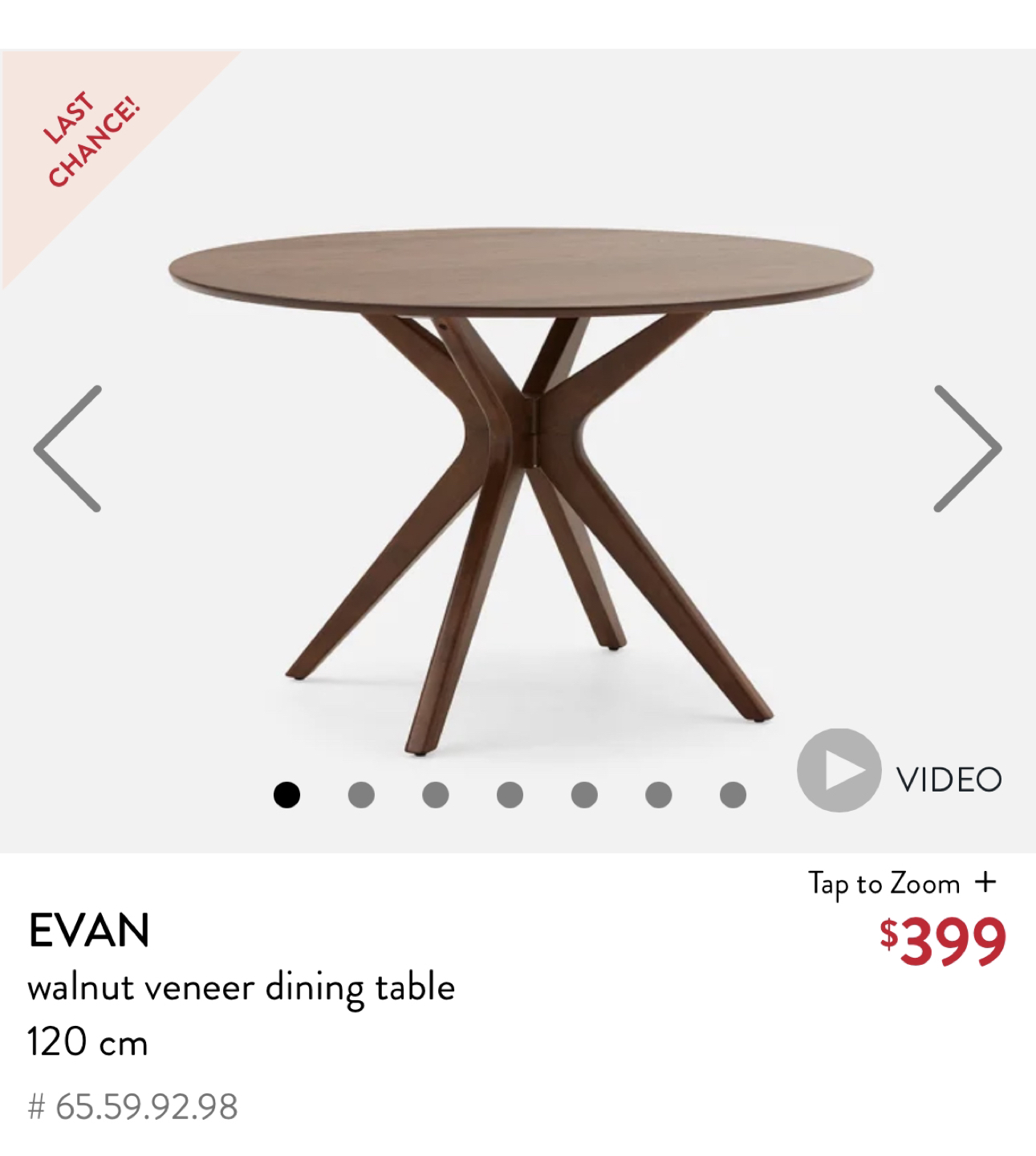Go to the previous product image
This screenshot has width=1036, height=1156.
click(67, 449)
